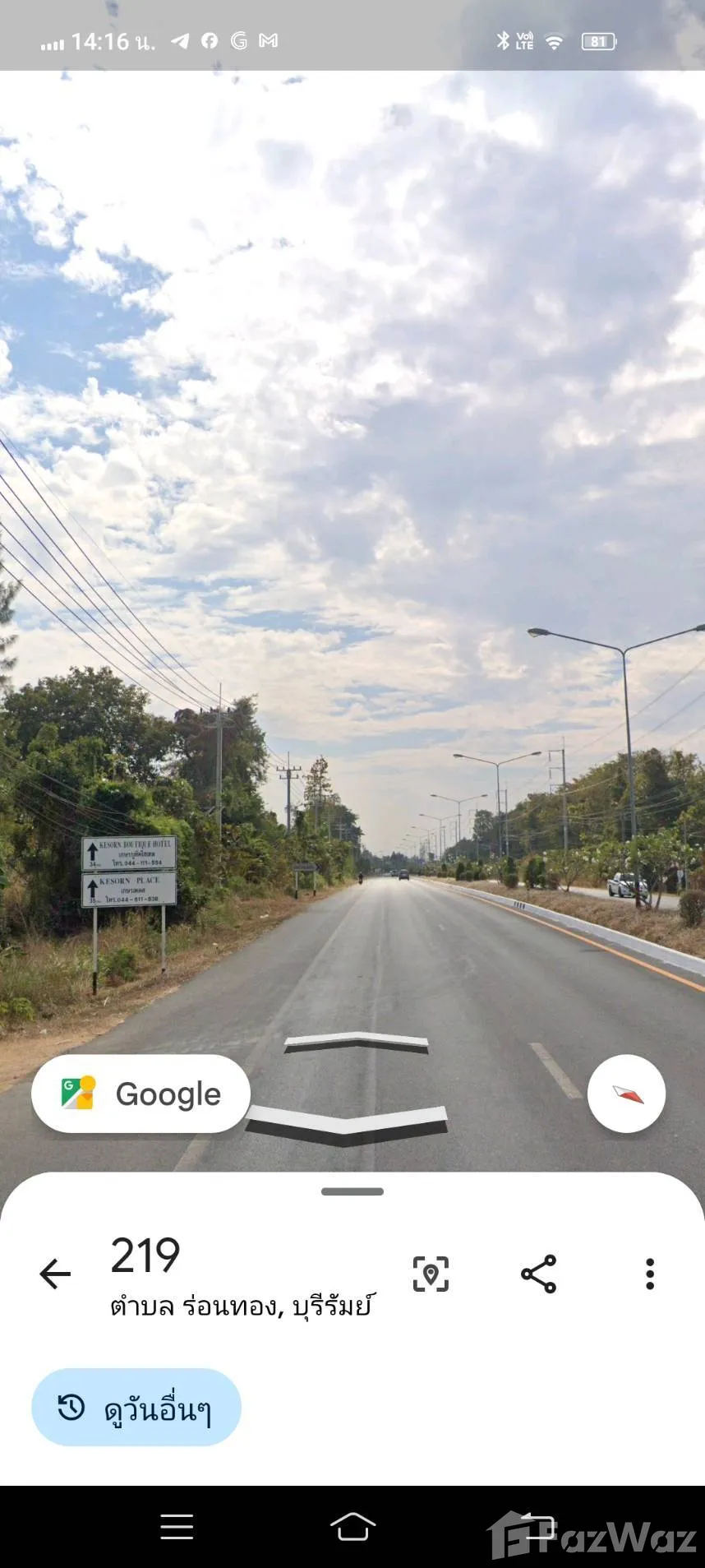Move forward along the road arrow

[356, 1043]
